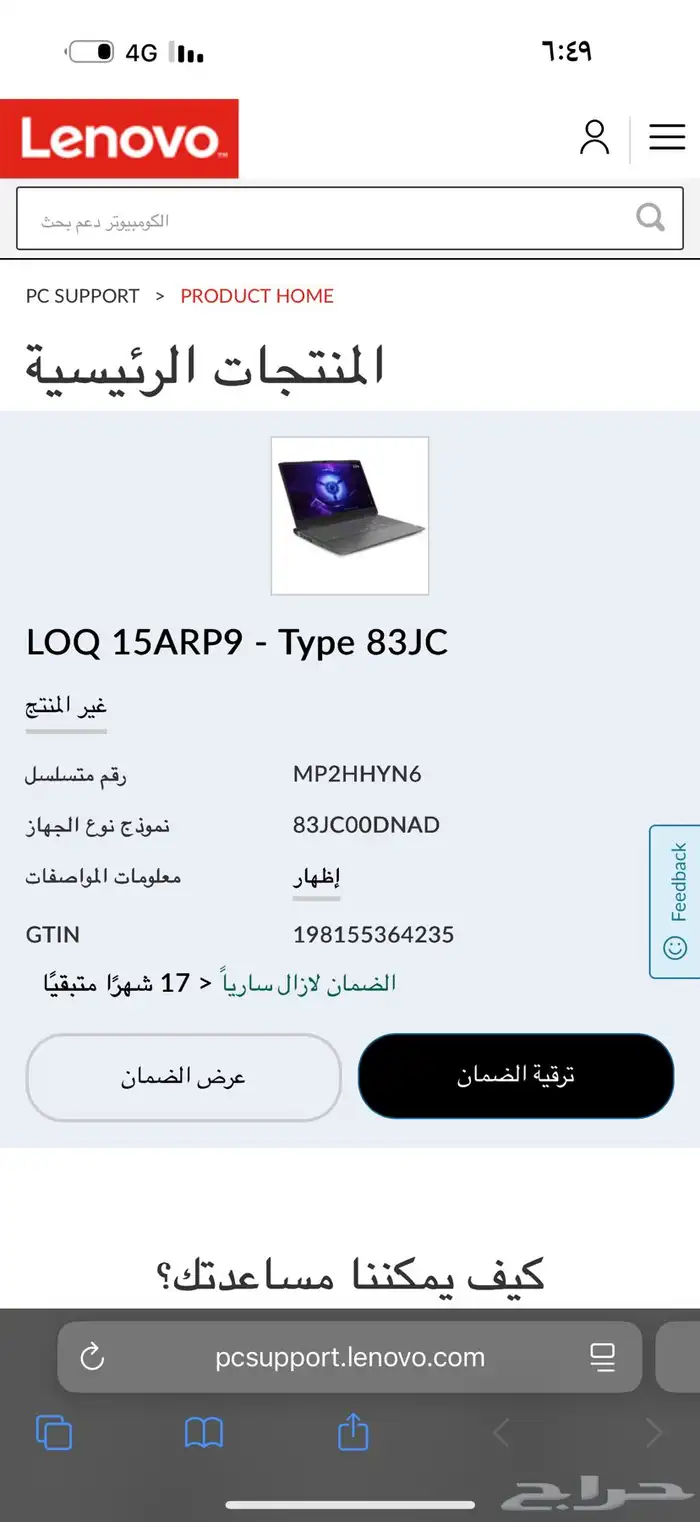
Task: Open the PRODUCT HOME breadcrumb link
Action: tap(257, 296)
